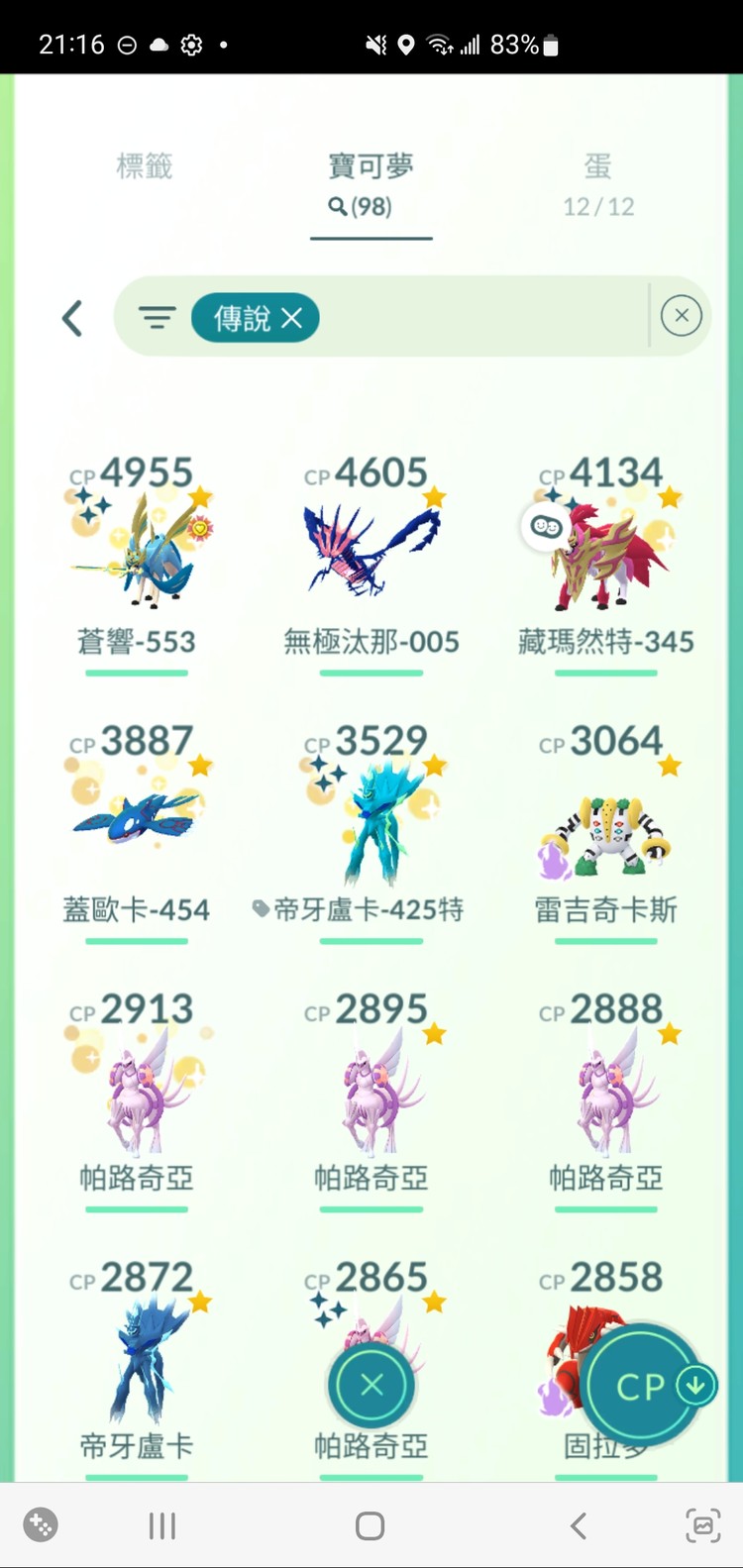Switch to the 標籤 tab
The image size is (743, 1568).
tap(145, 165)
